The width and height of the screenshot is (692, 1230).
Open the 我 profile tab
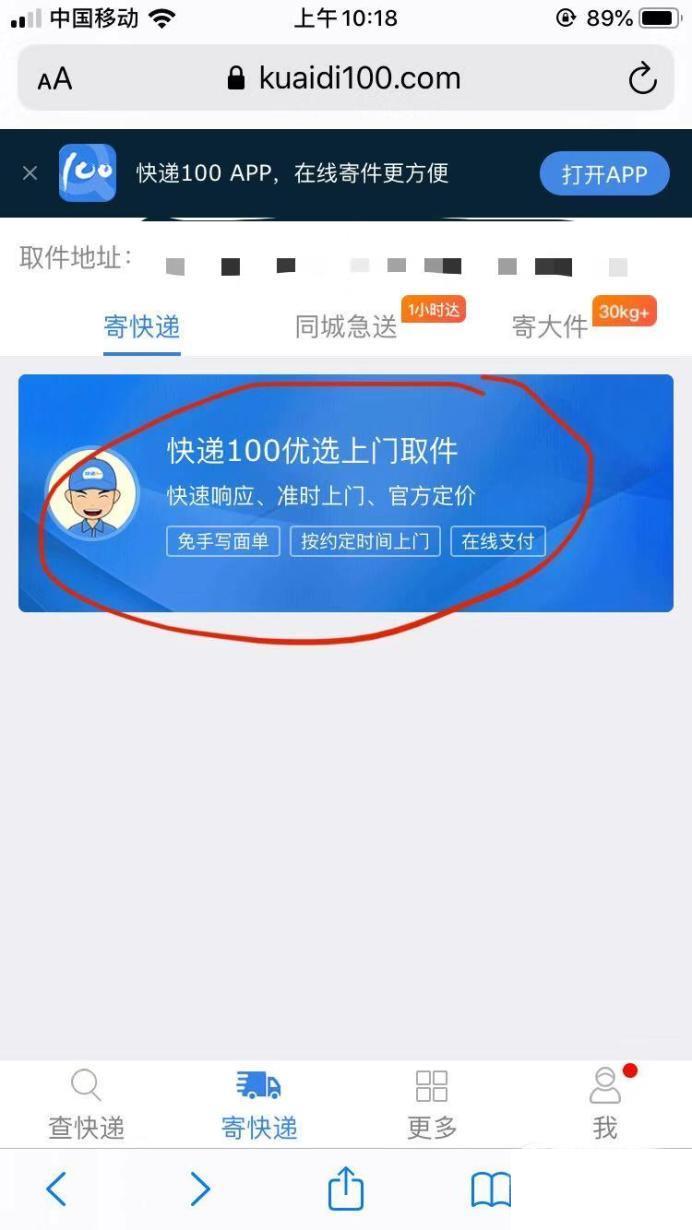[605, 1104]
